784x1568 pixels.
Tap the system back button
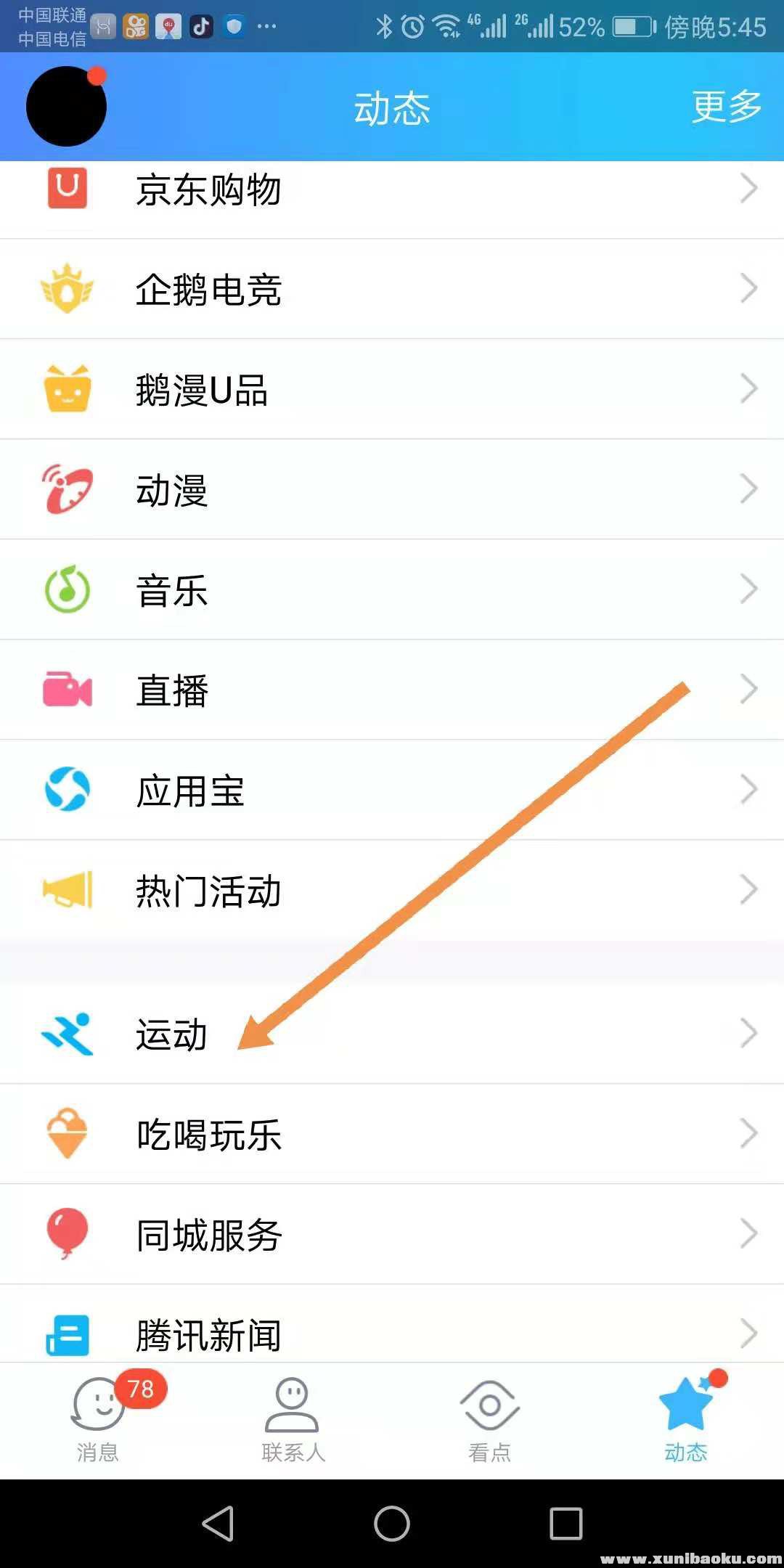click(218, 1523)
